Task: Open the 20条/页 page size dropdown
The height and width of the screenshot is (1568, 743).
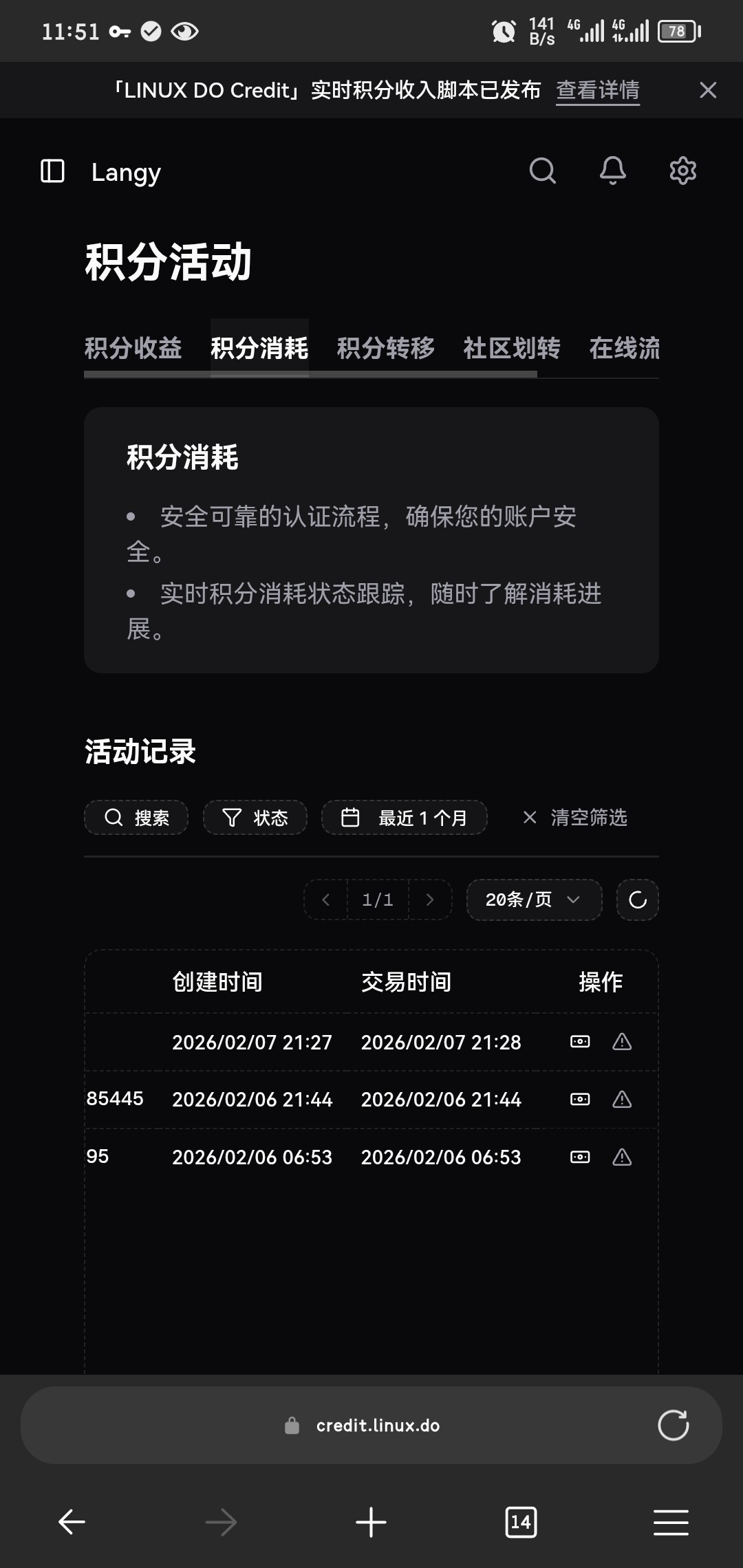Action: 535,900
